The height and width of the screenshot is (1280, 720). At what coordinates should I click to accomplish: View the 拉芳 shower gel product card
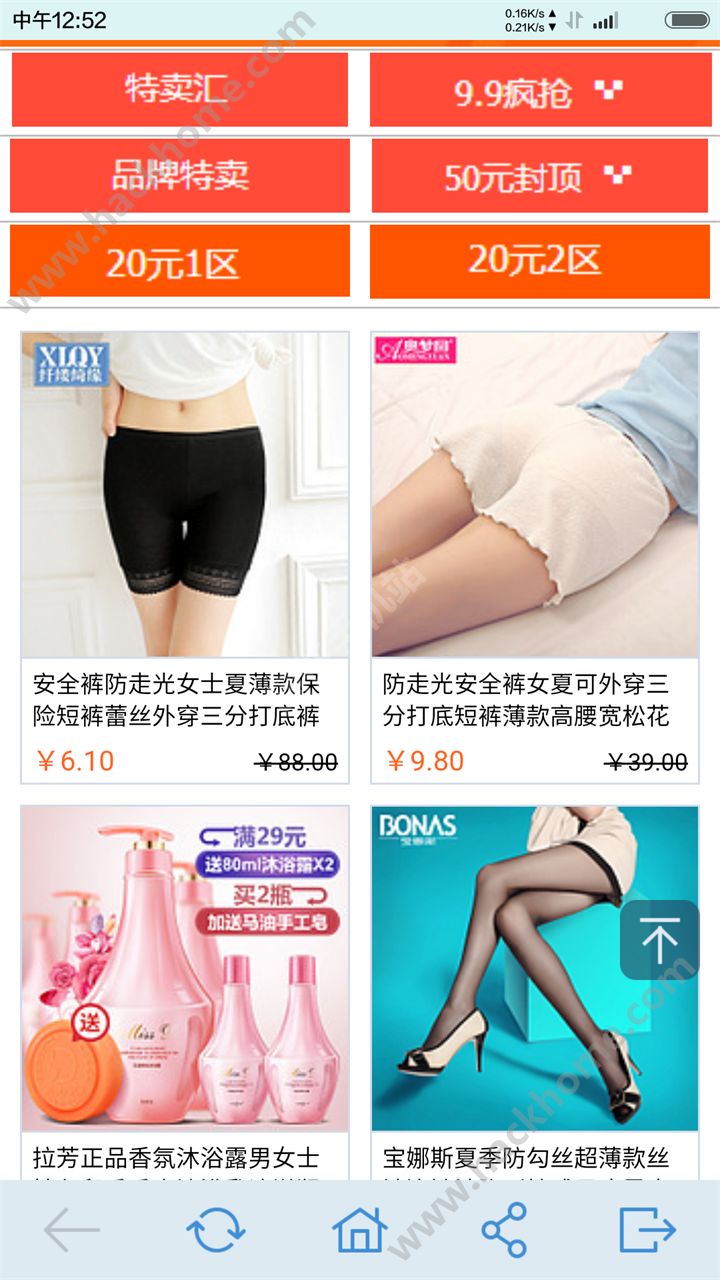click(x=185, y=992)
